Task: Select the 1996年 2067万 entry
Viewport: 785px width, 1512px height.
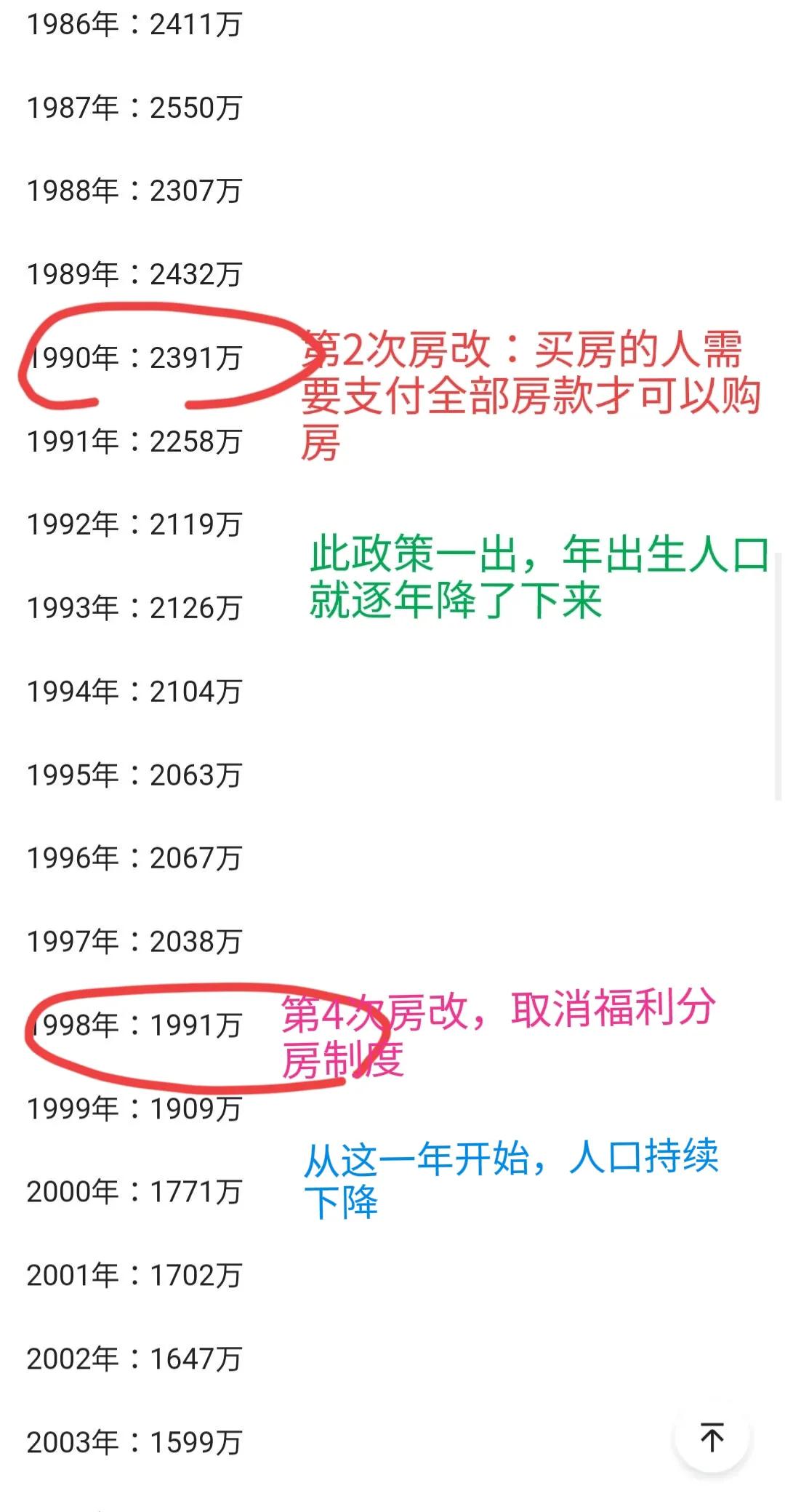Action: click(134, 858)
